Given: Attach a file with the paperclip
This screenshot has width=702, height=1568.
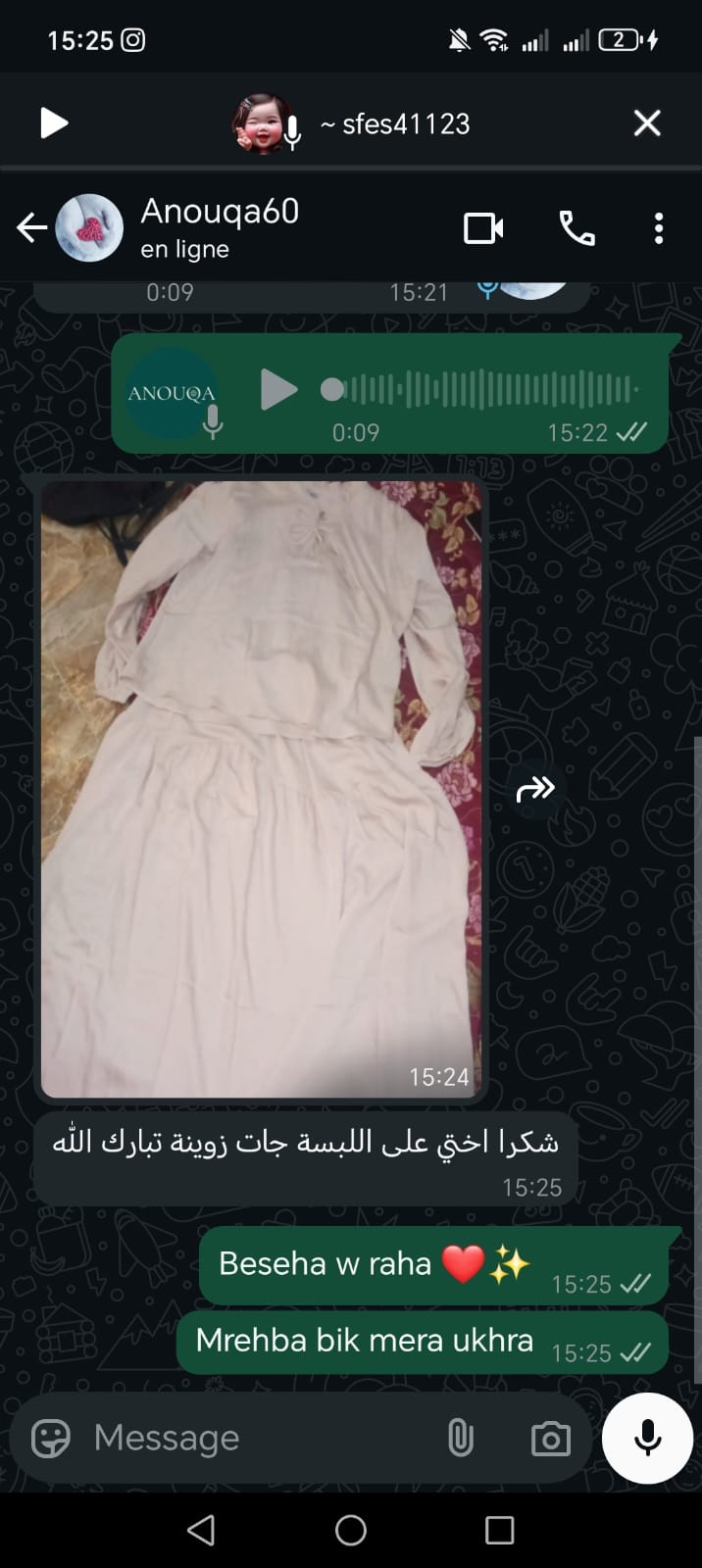Looking at the screenshot, I should click(x=460, y=1439).
